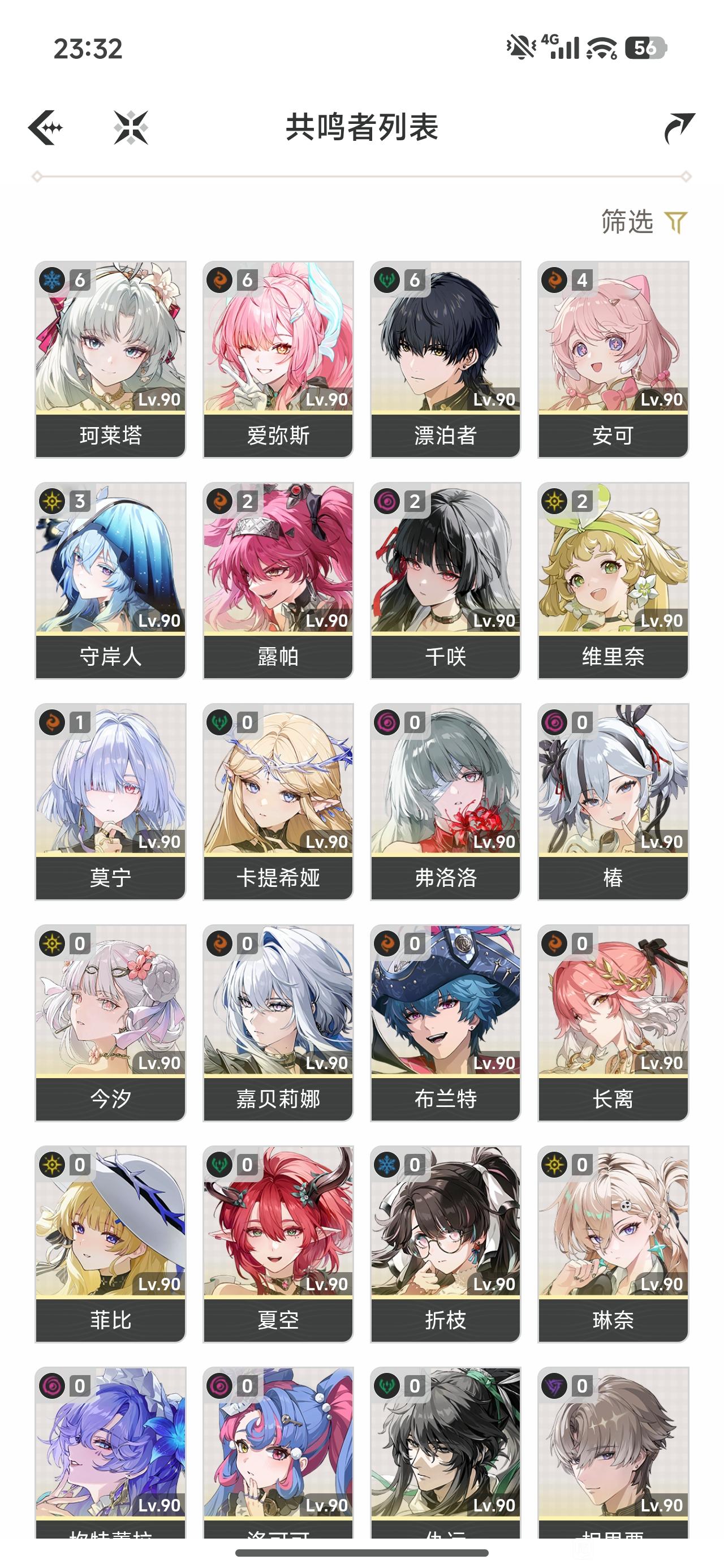This screenshot has width=724, height=1568.
Task: Select the 守岸人 character
Action: 110,580
